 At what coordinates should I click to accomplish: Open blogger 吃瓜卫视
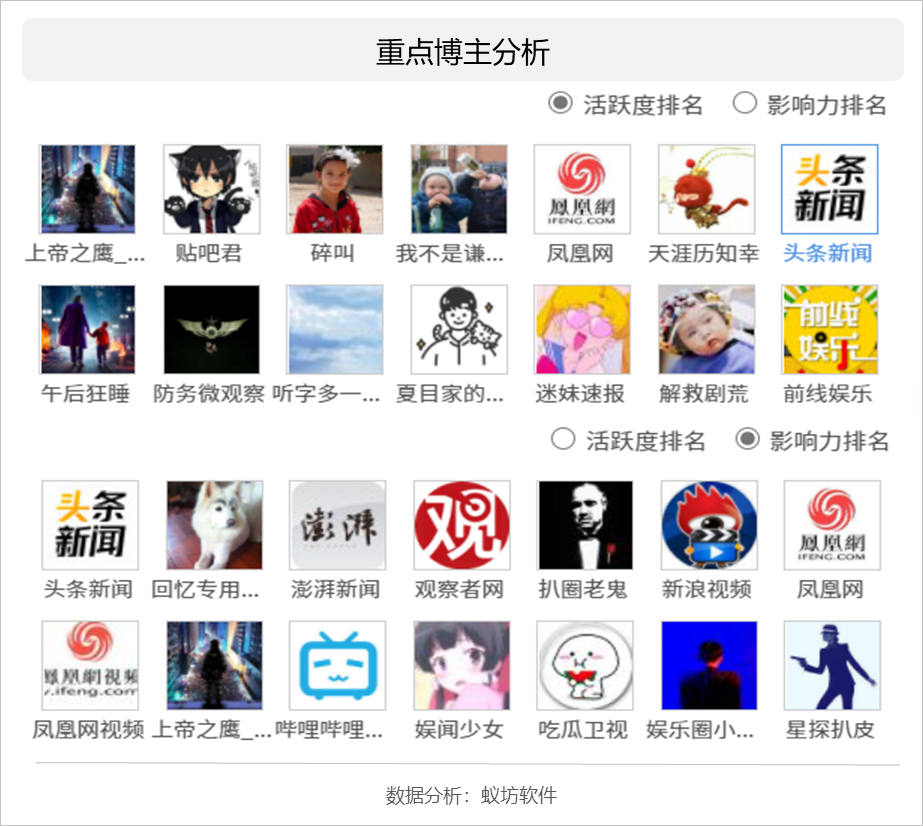click(x=585, y=666)
